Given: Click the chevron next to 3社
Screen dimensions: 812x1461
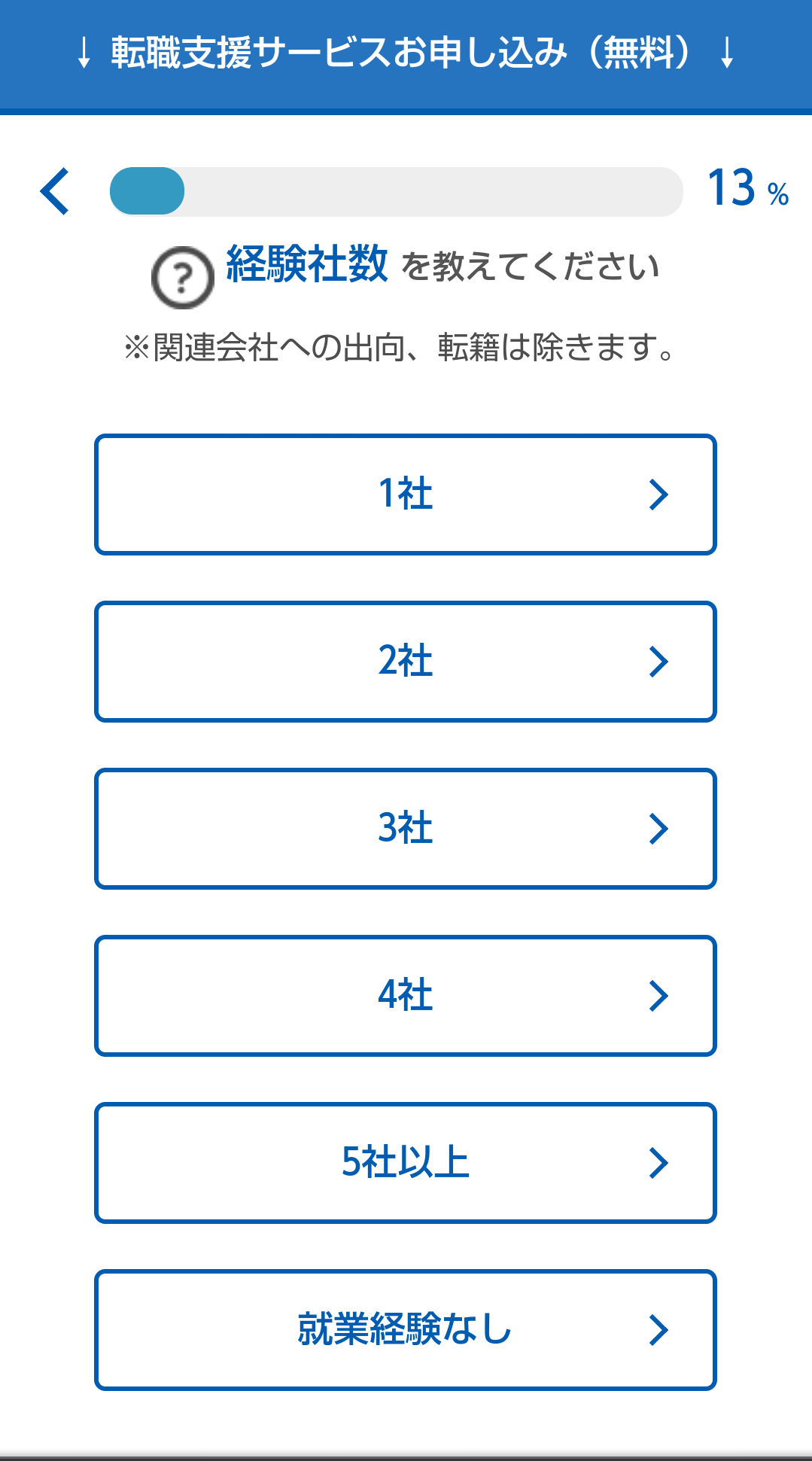Looking at the screenshot, I should coord(660,828).
